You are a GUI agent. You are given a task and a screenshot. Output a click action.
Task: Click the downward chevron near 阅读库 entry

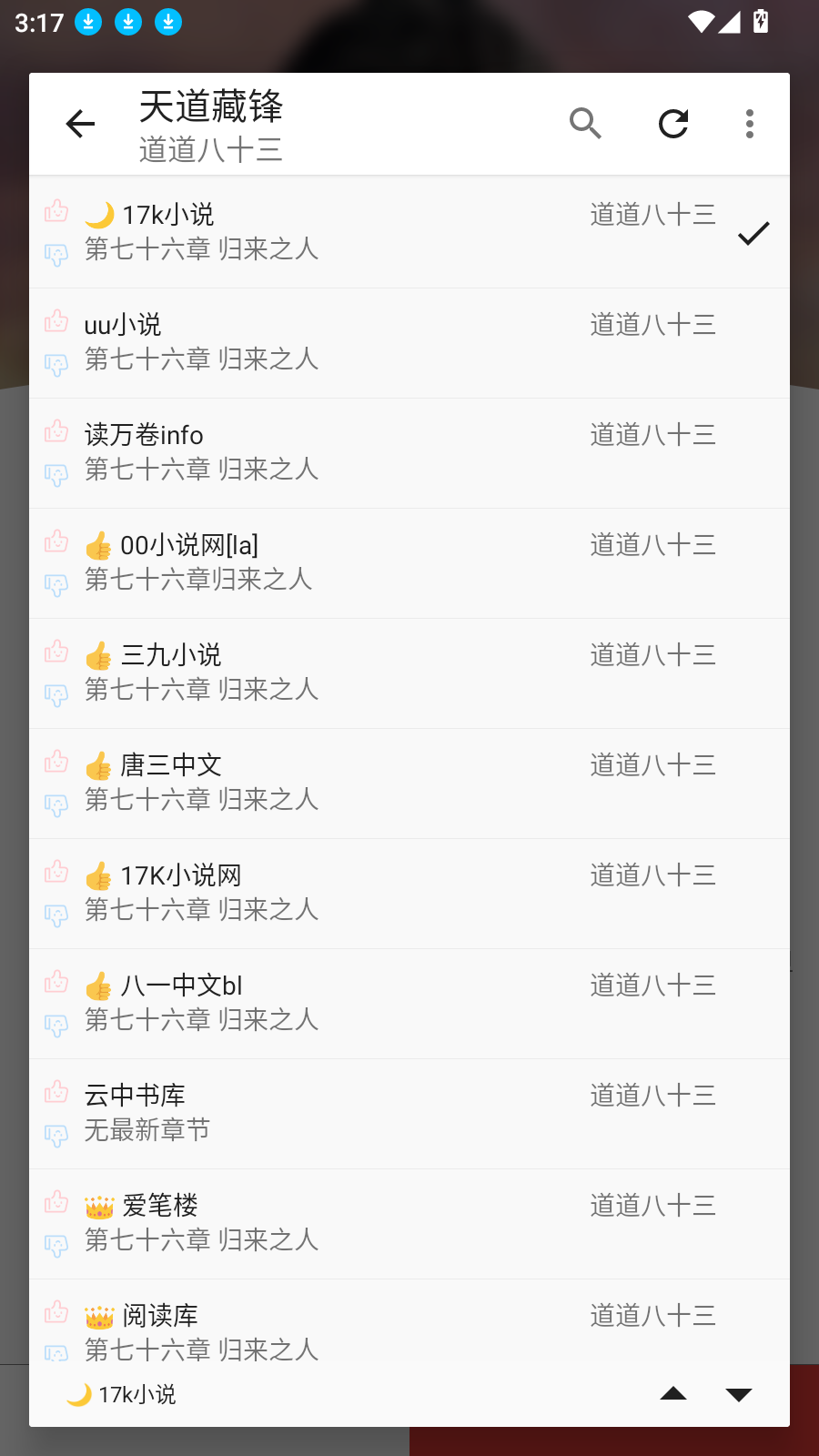click(56, 1353)
